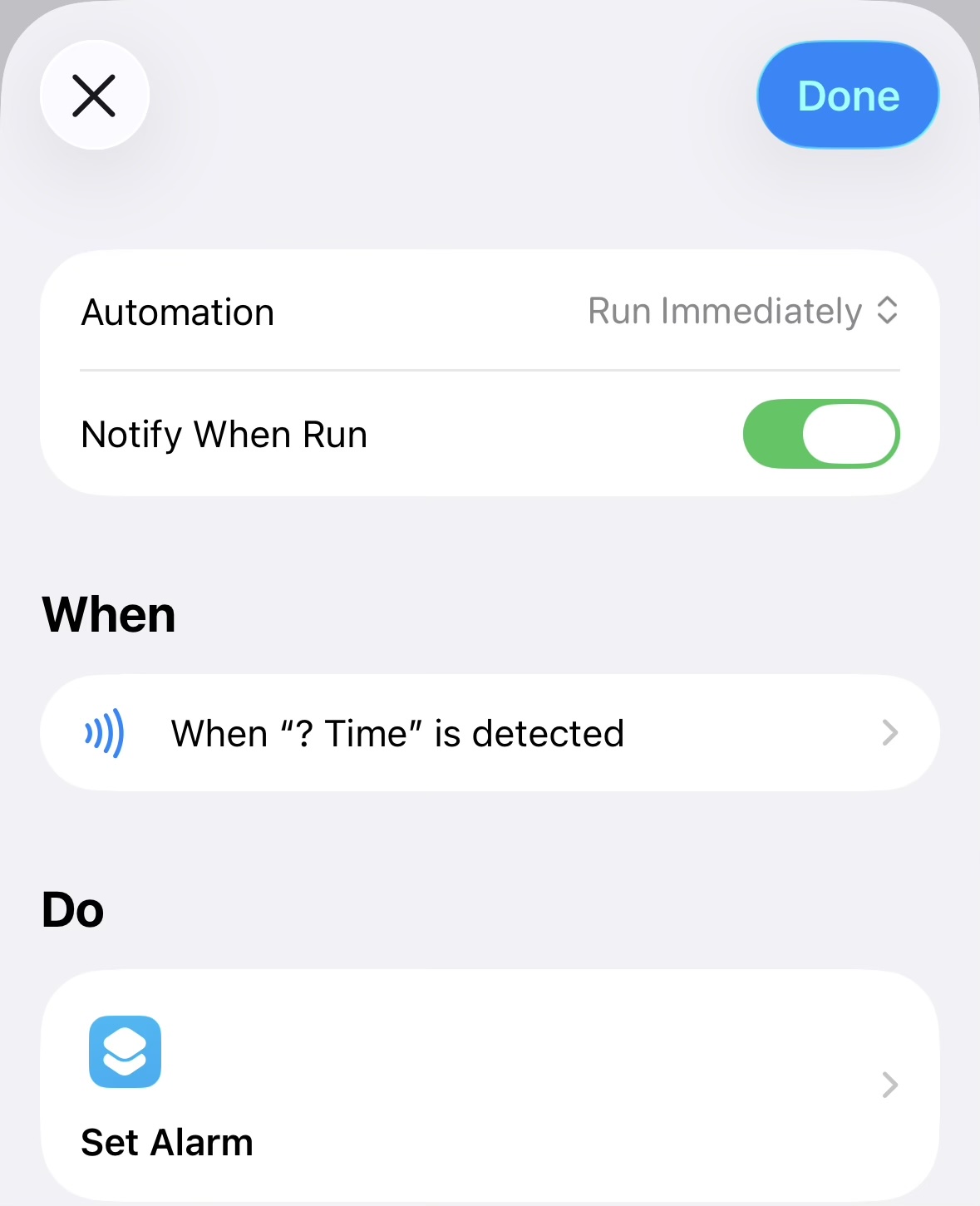Viewport: 980px width, 1206px height.
Task: Tap Done to save the automation
Action: [x=848, y=96]
